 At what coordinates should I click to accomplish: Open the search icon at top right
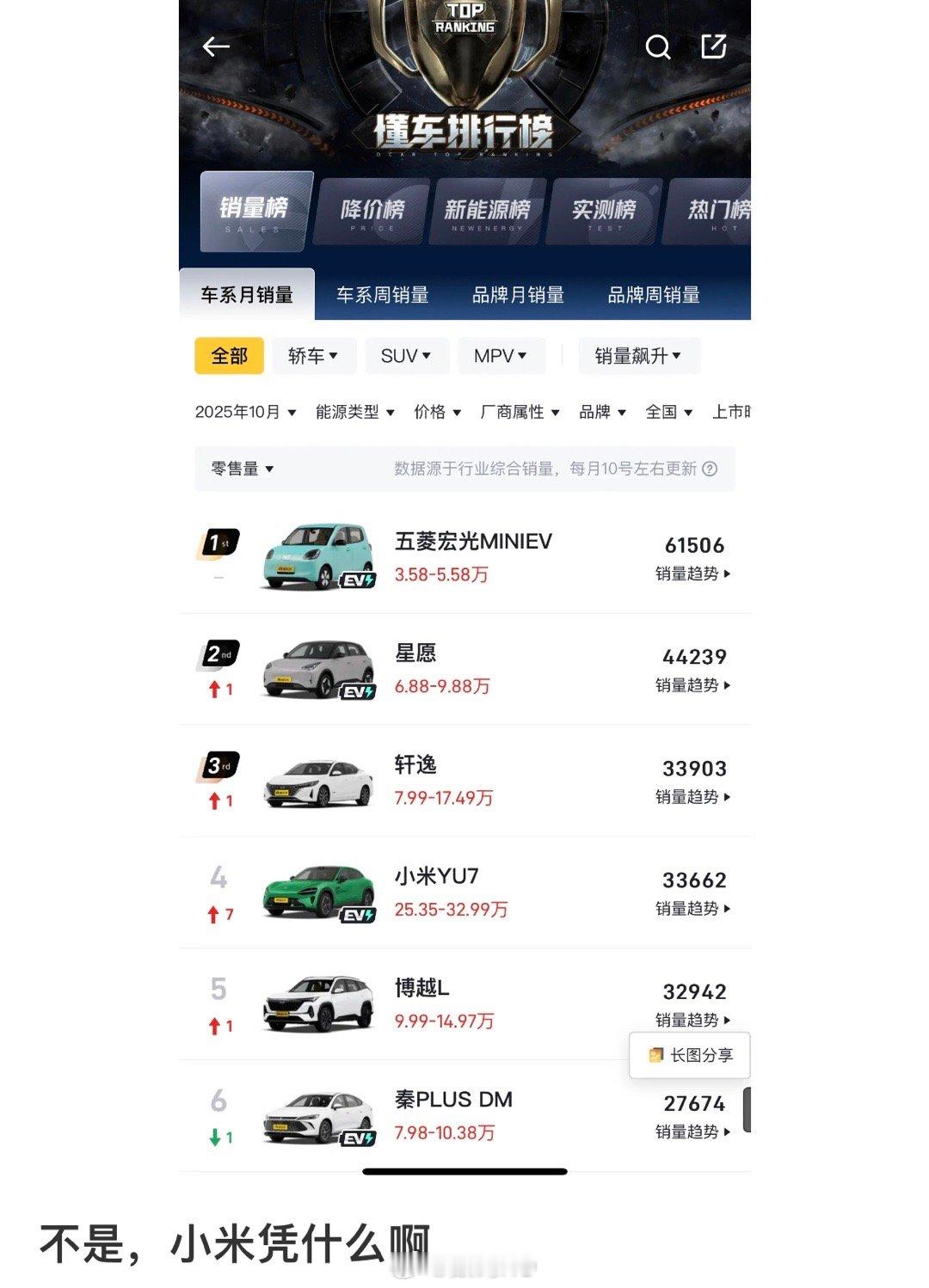click(x=658, y=47)
